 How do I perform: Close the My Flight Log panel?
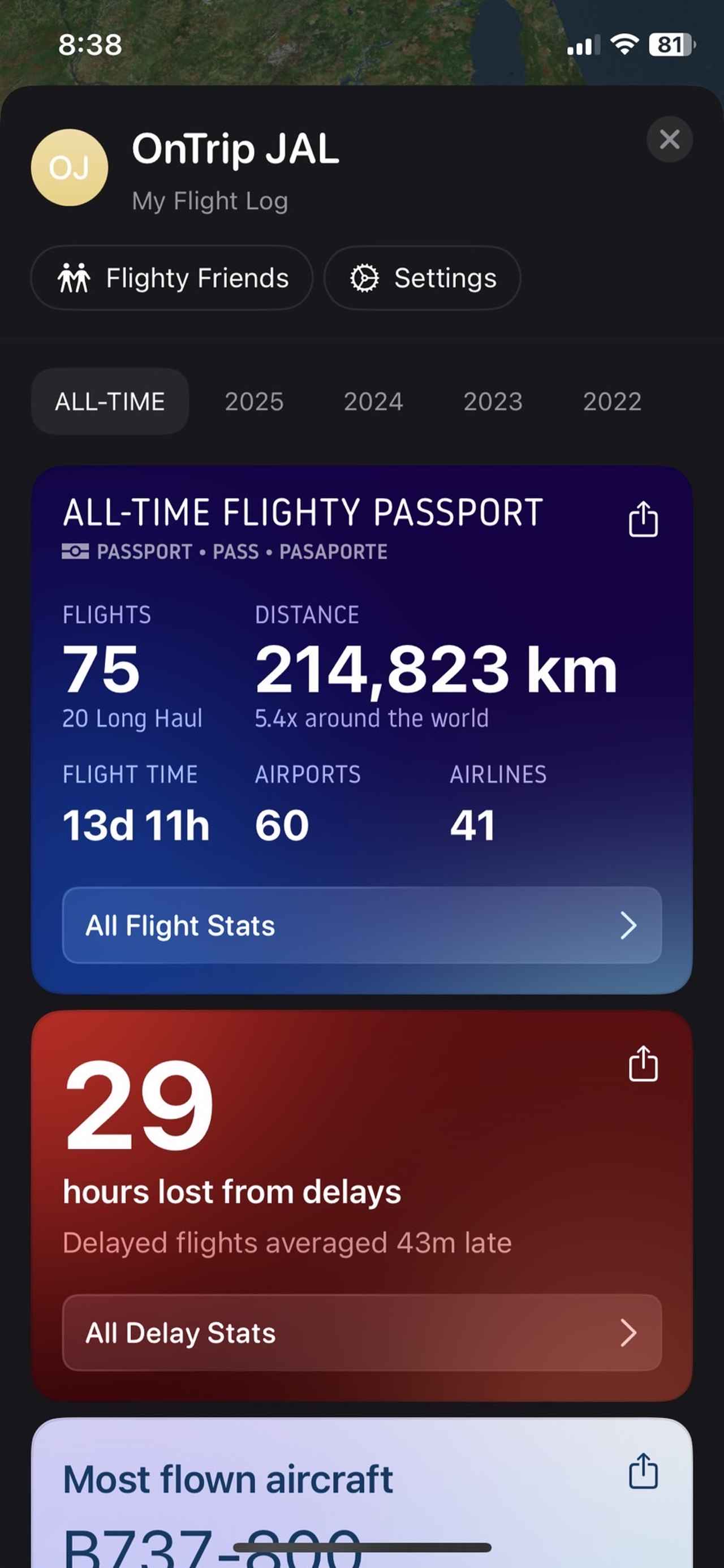(x=670, y=139)
